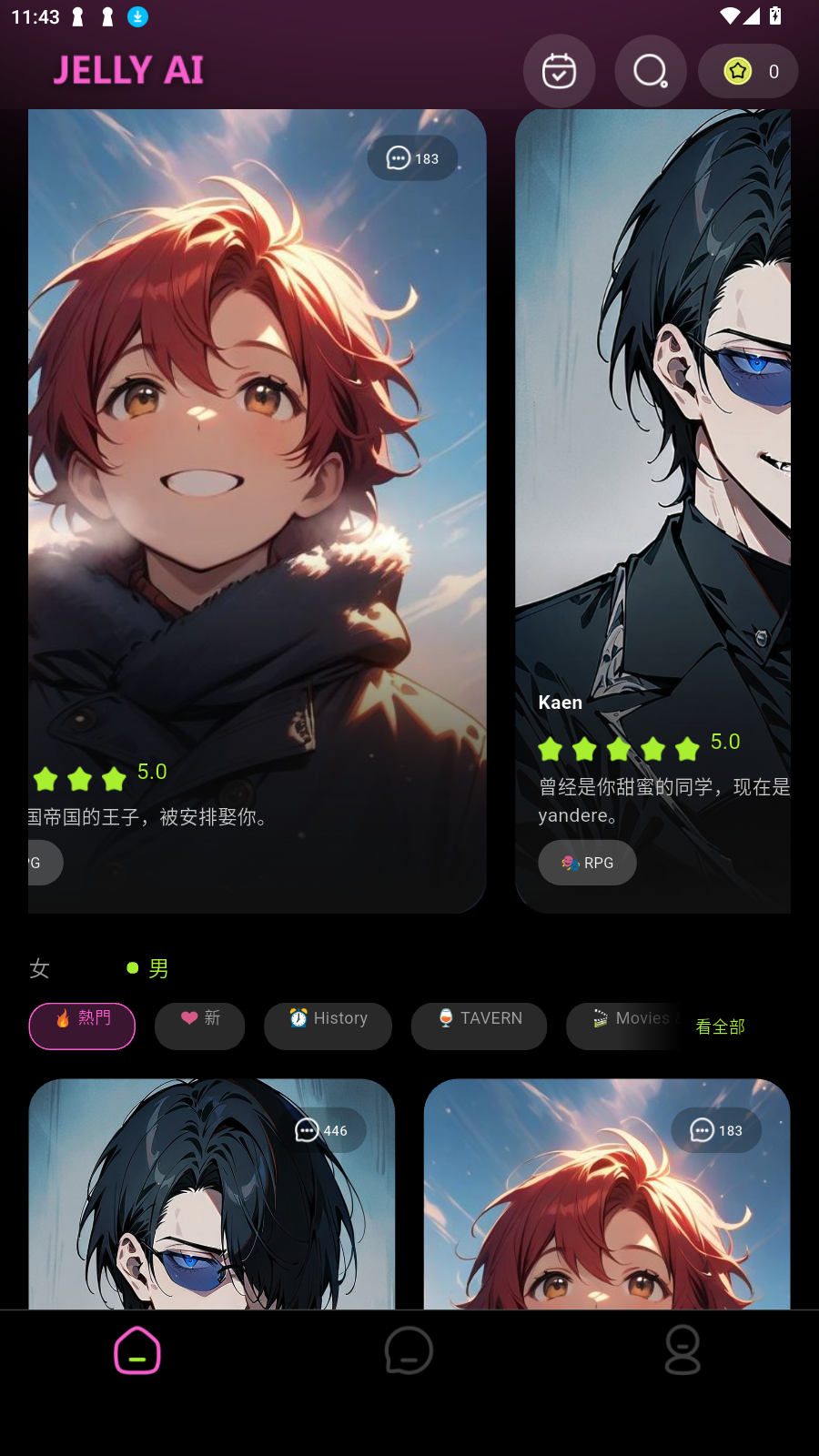Switch to the profile tab
This screenshot has height=1456, width=819.
682,1350
